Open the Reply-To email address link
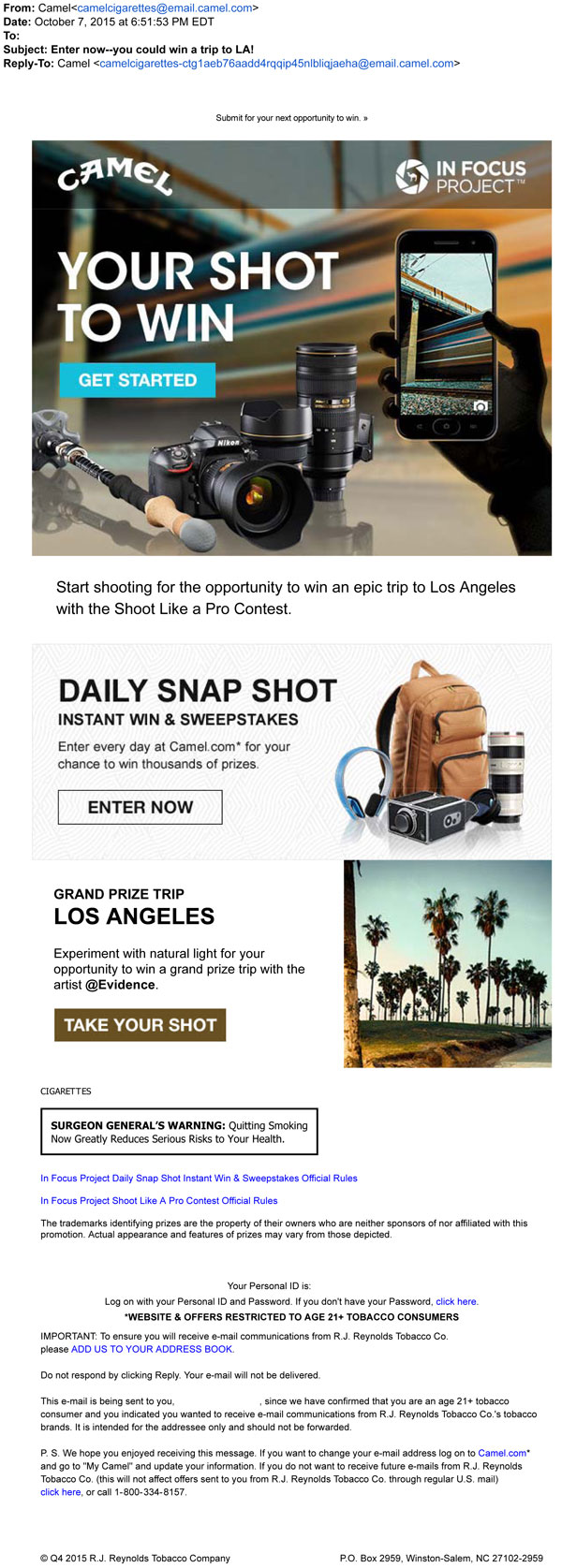Viewport: 562px width, 1568px height. pos(276,64)
